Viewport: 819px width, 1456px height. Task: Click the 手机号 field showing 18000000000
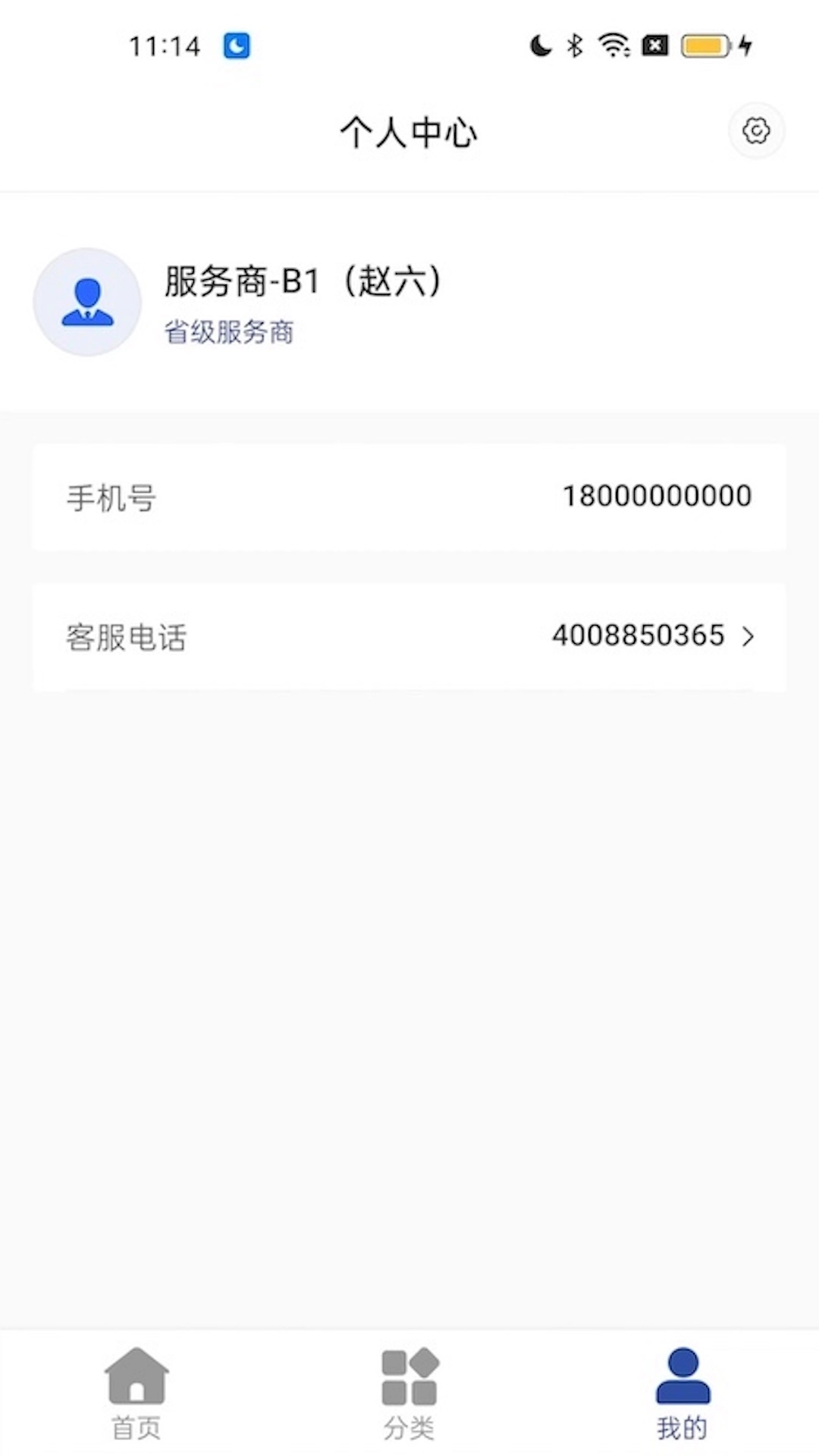click(x=656, y=497)
